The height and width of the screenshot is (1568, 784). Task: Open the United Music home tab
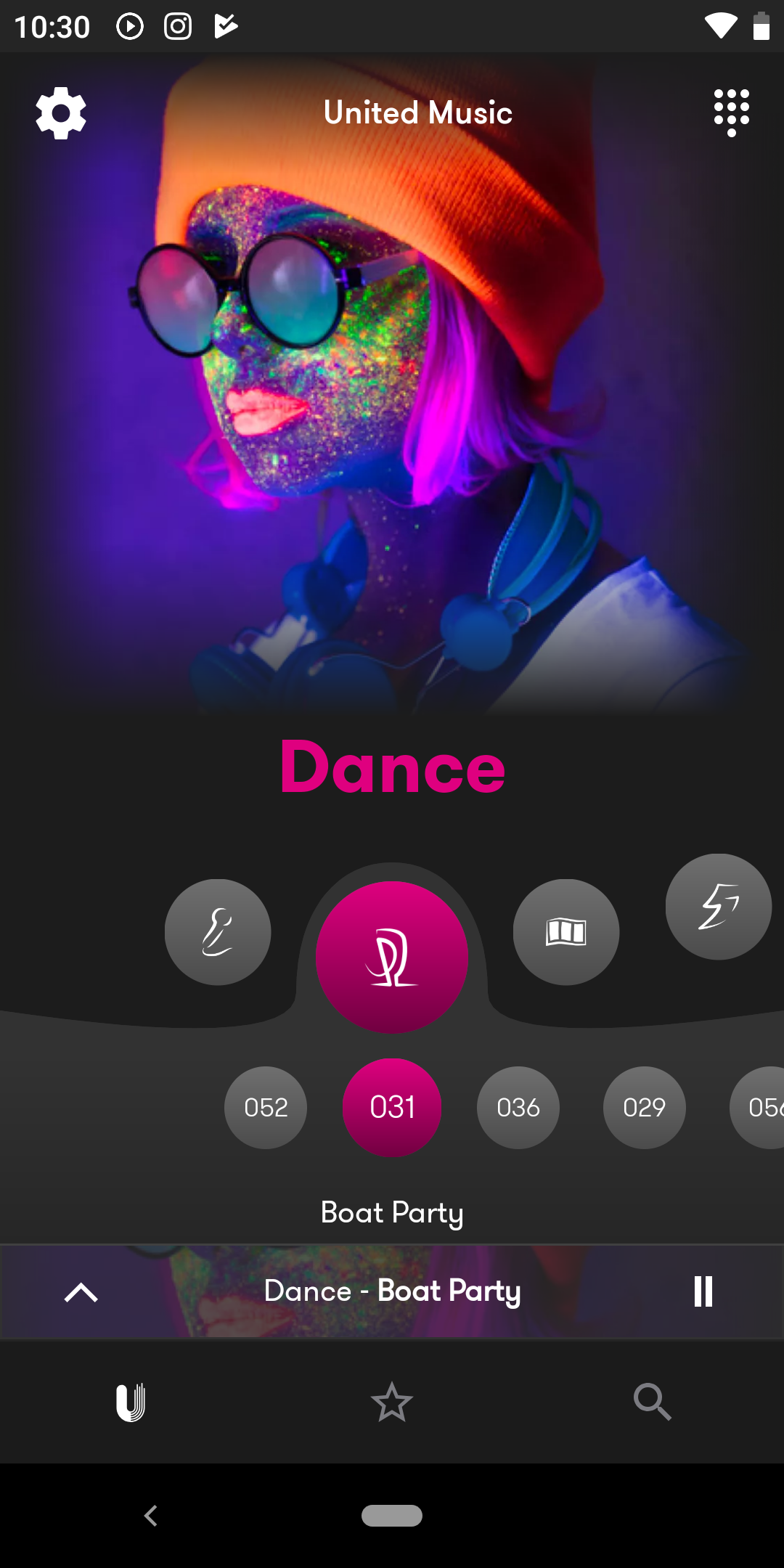(131, 1402)
